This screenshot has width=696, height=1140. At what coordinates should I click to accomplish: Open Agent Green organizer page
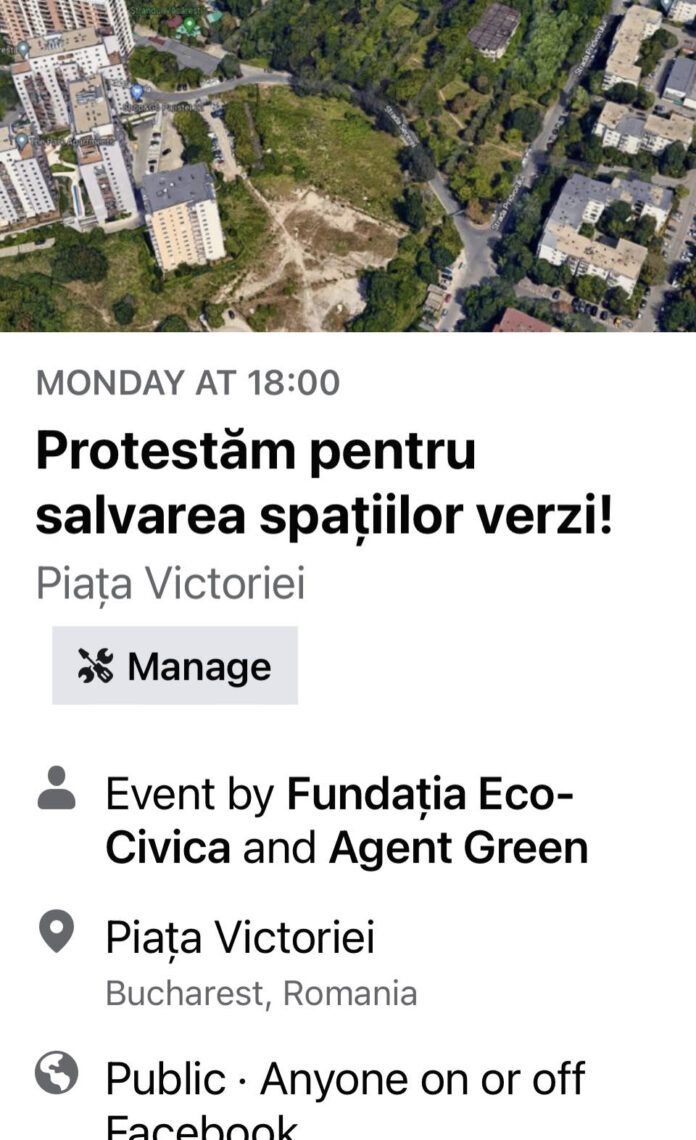[x=458, y=848]
